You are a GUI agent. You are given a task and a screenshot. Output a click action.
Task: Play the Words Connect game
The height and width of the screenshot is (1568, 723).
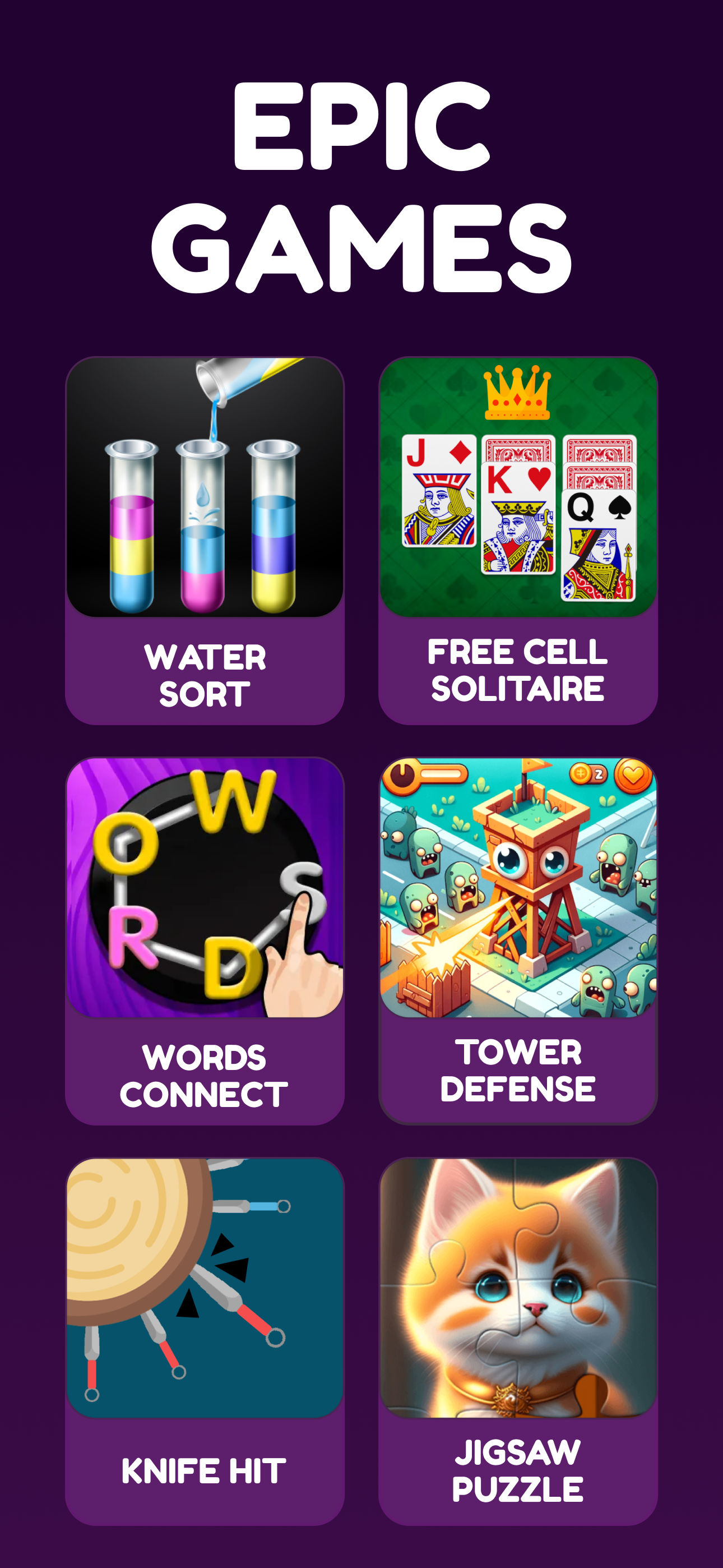pos(205,940)
